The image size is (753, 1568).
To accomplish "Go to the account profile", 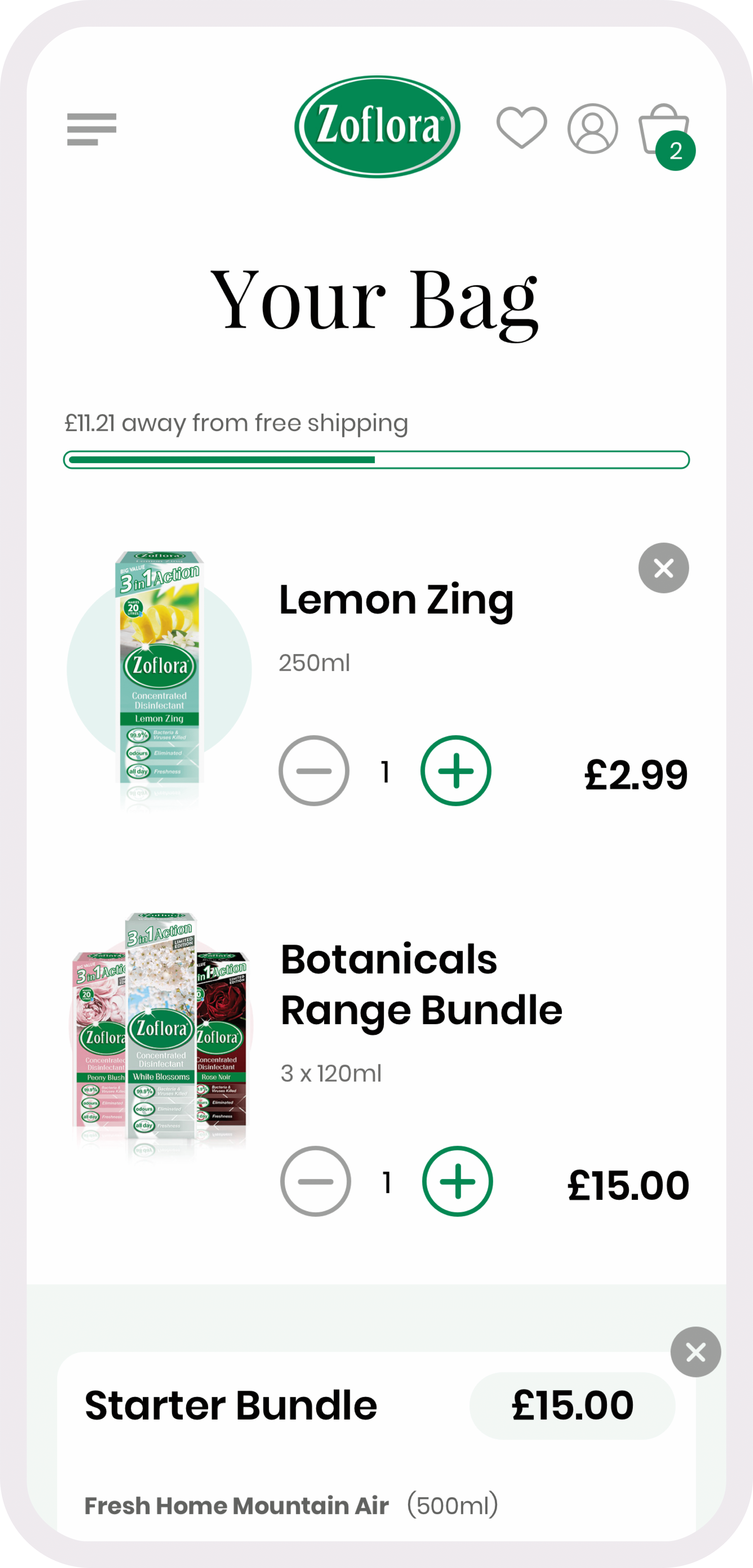I will pos(592,128).
